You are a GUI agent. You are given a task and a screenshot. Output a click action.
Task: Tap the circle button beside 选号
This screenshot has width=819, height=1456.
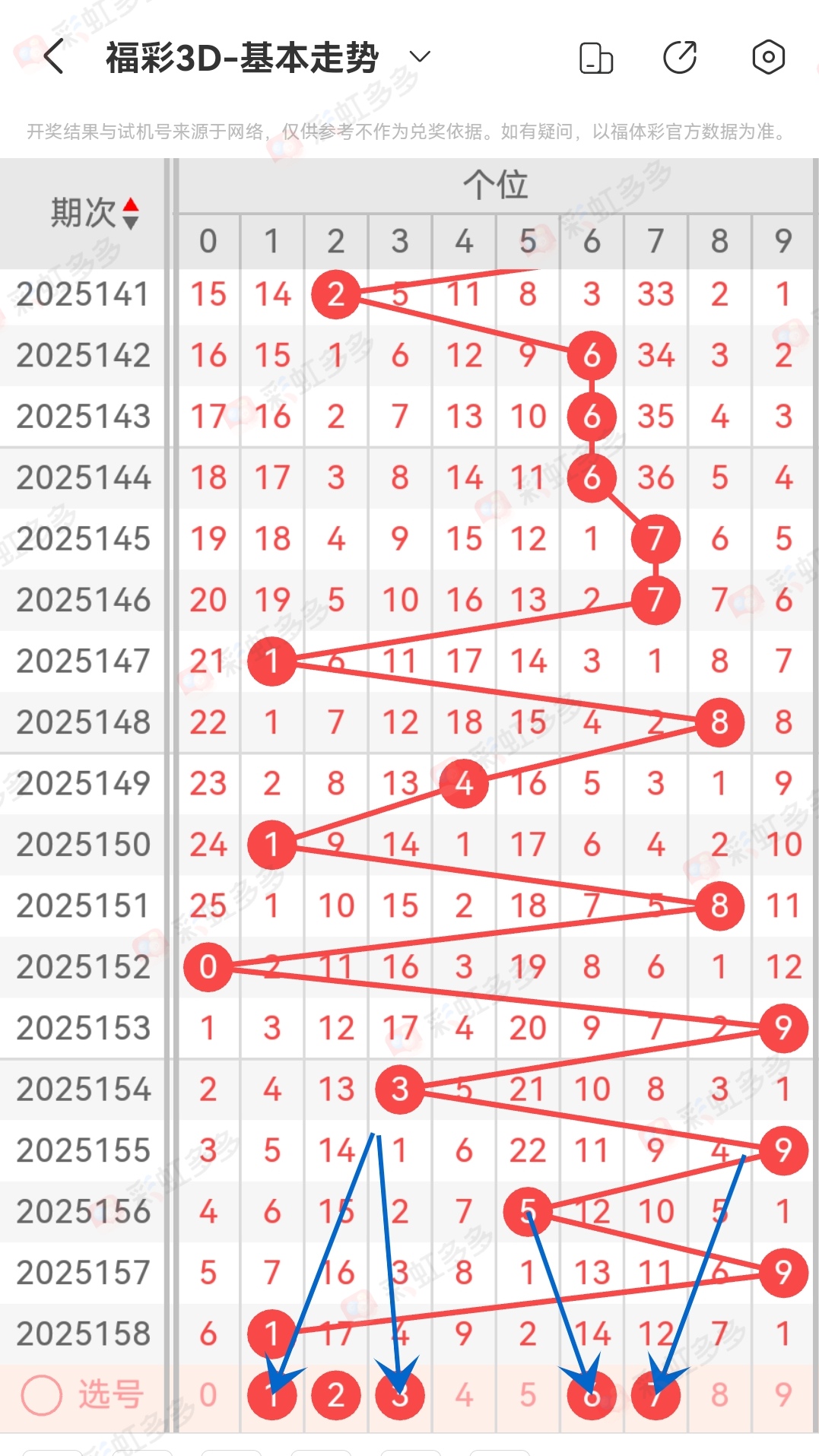(x=40, y=1397)
